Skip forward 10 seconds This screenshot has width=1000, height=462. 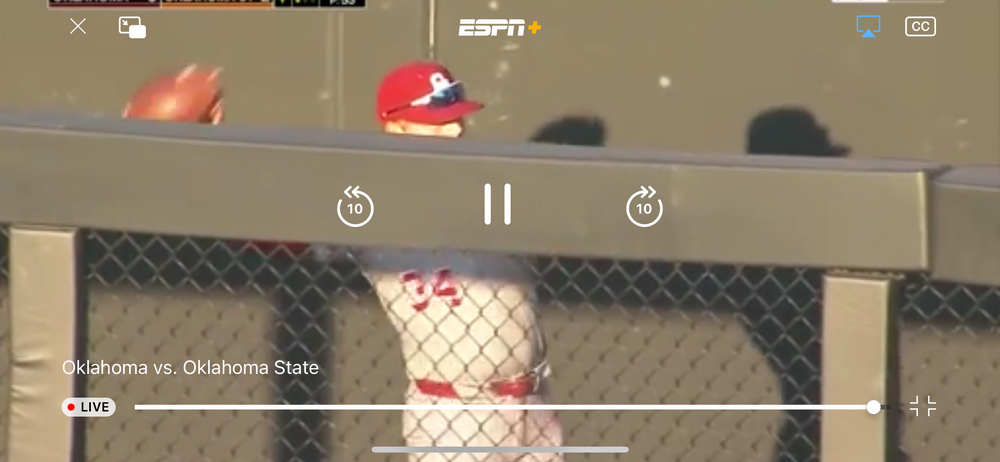(644, 207)
